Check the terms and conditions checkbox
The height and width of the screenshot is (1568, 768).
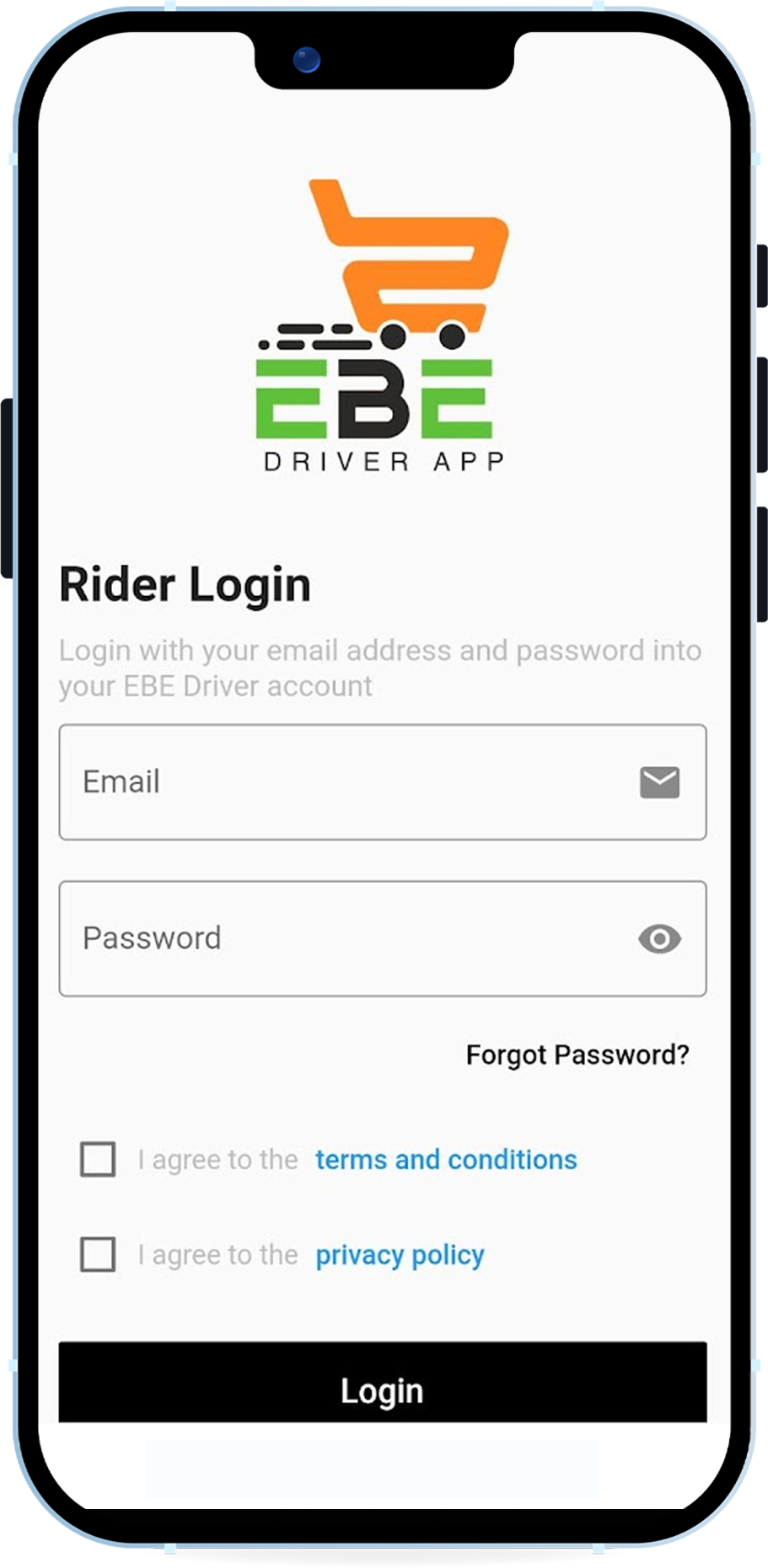(98, 1159)
